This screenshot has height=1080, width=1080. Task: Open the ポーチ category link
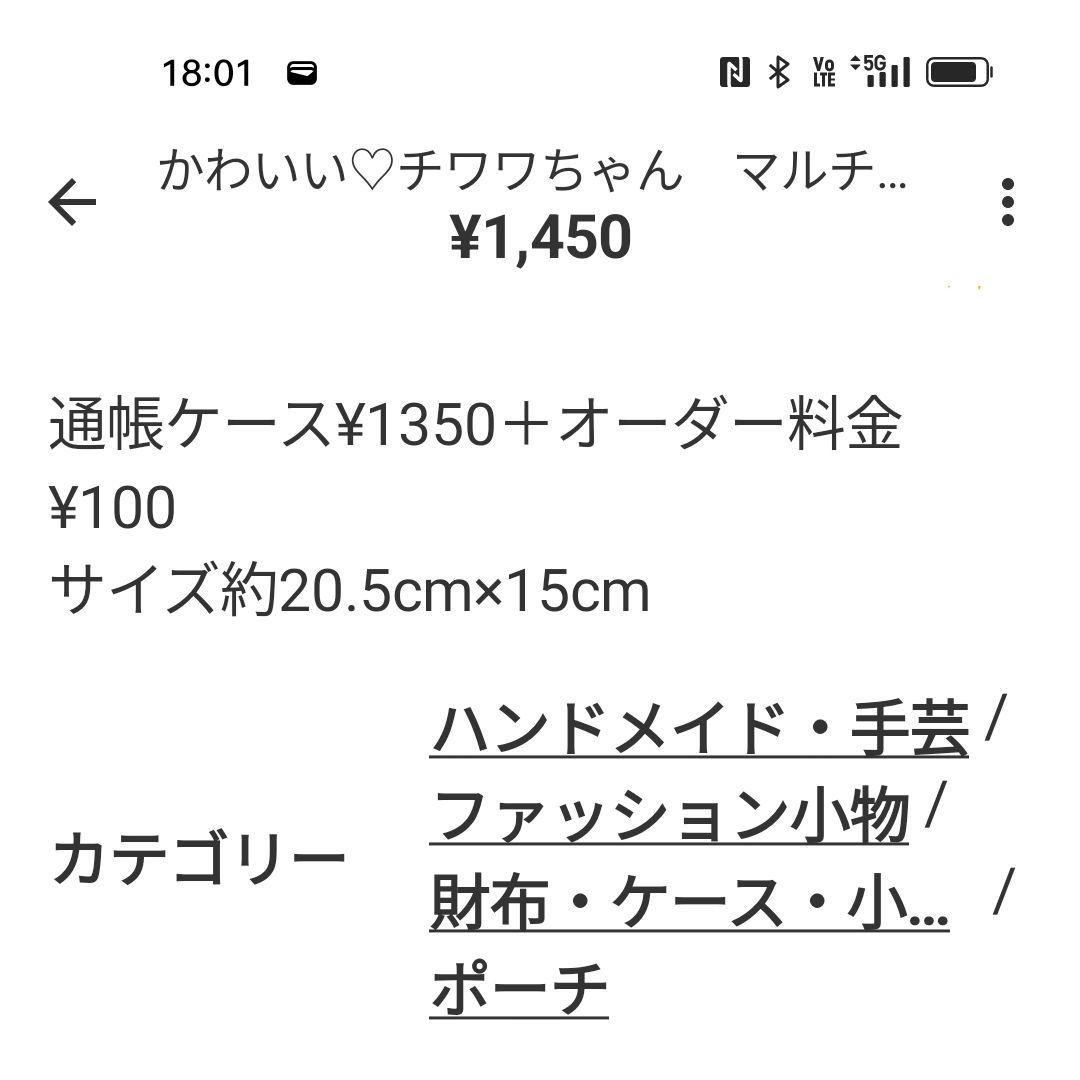click(x=519, y=989)
